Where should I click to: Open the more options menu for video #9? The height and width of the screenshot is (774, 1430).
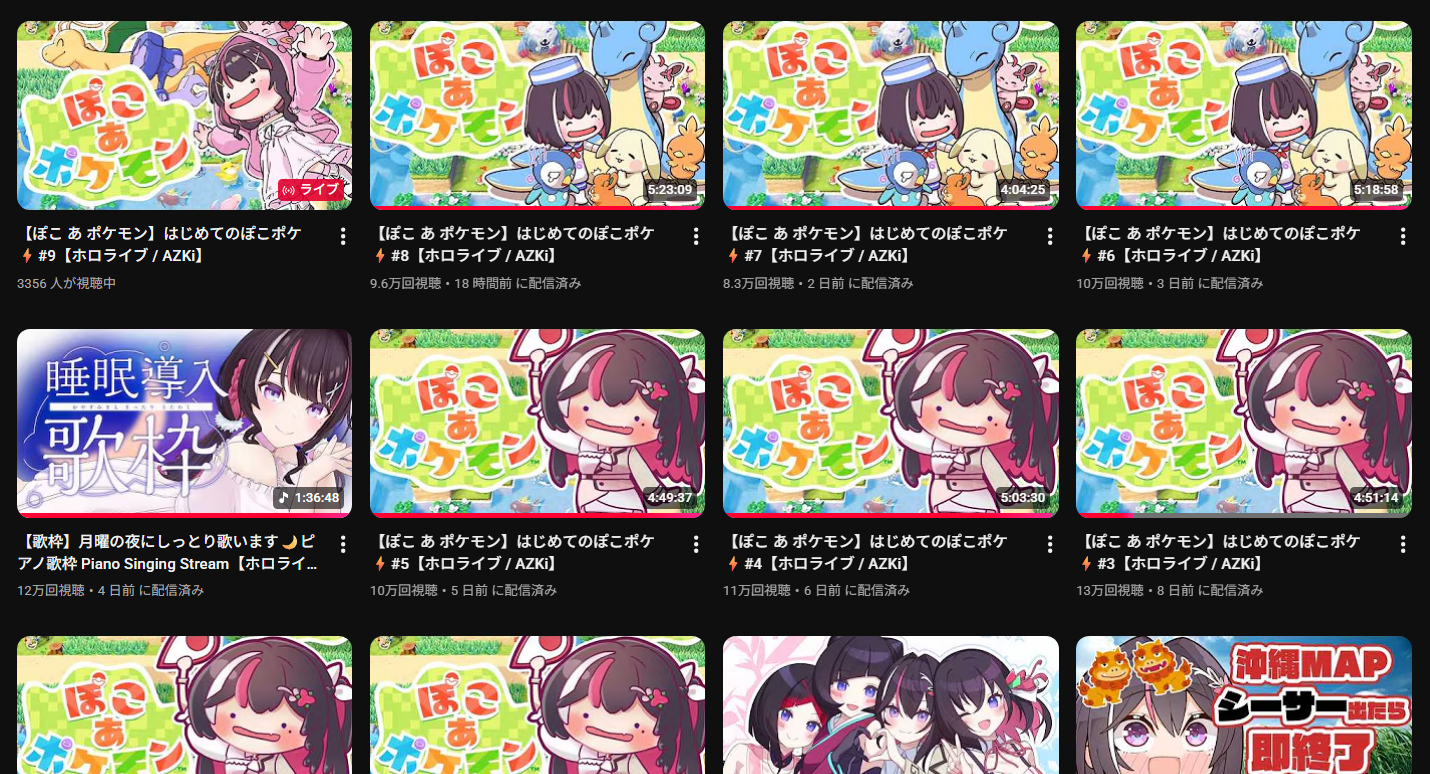pyautogui.click(x=343, y=236)
